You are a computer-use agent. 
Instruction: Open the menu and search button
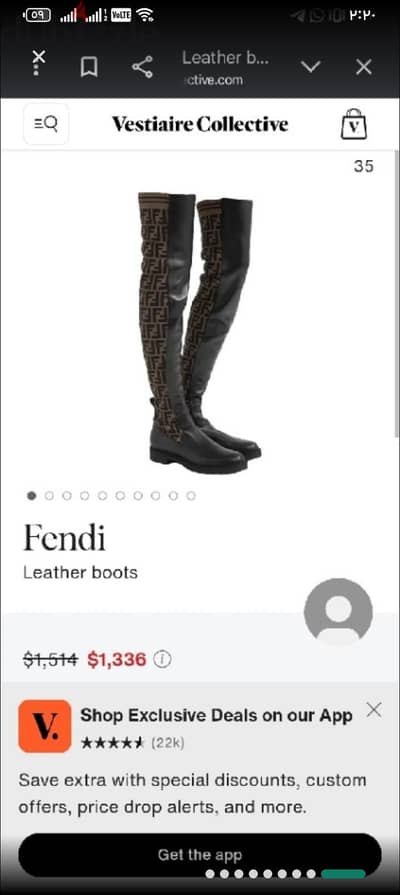click(46, 123)
